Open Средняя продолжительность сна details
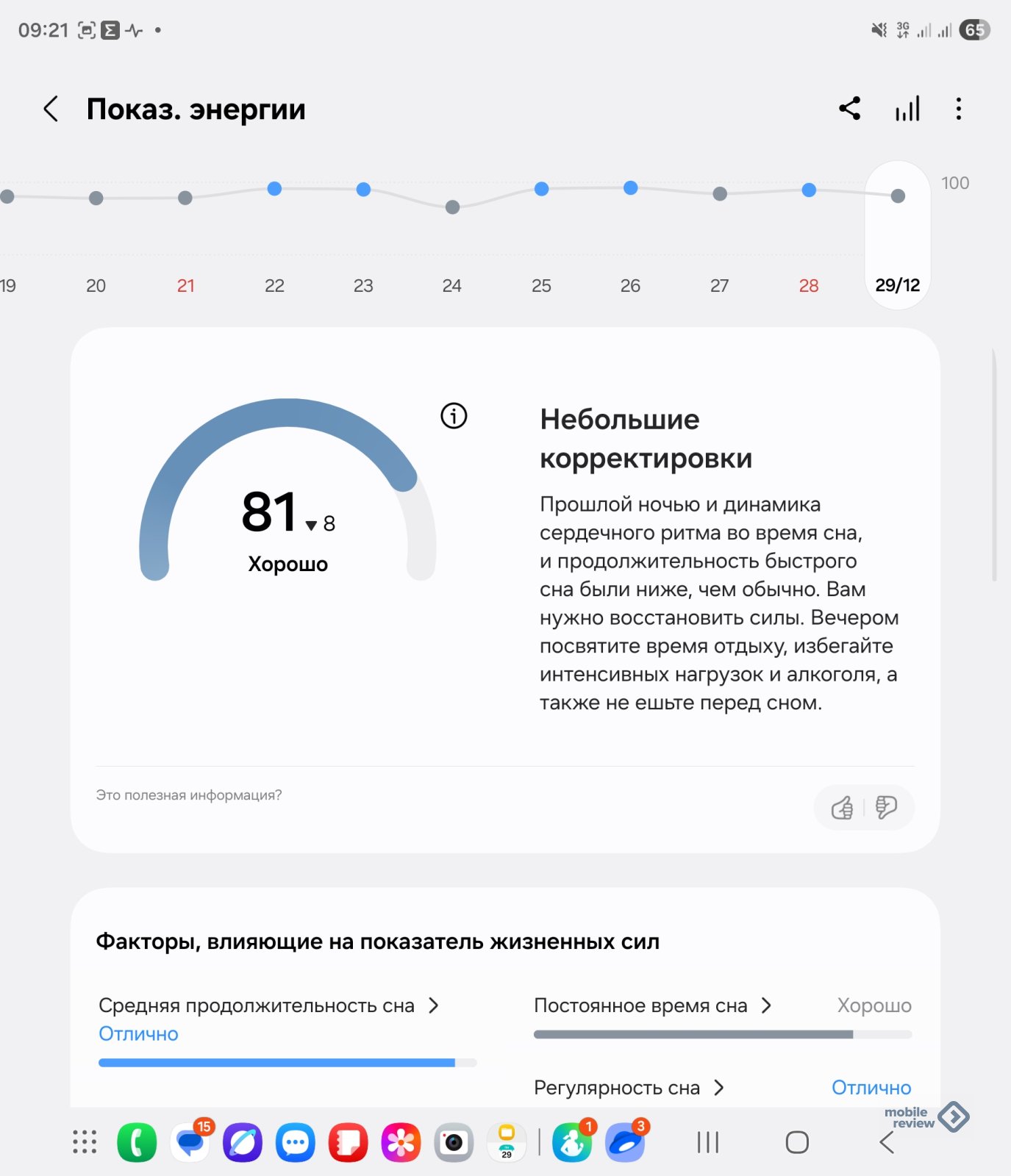This screenshot has height=1176, width=1011. pos(268,1005)
